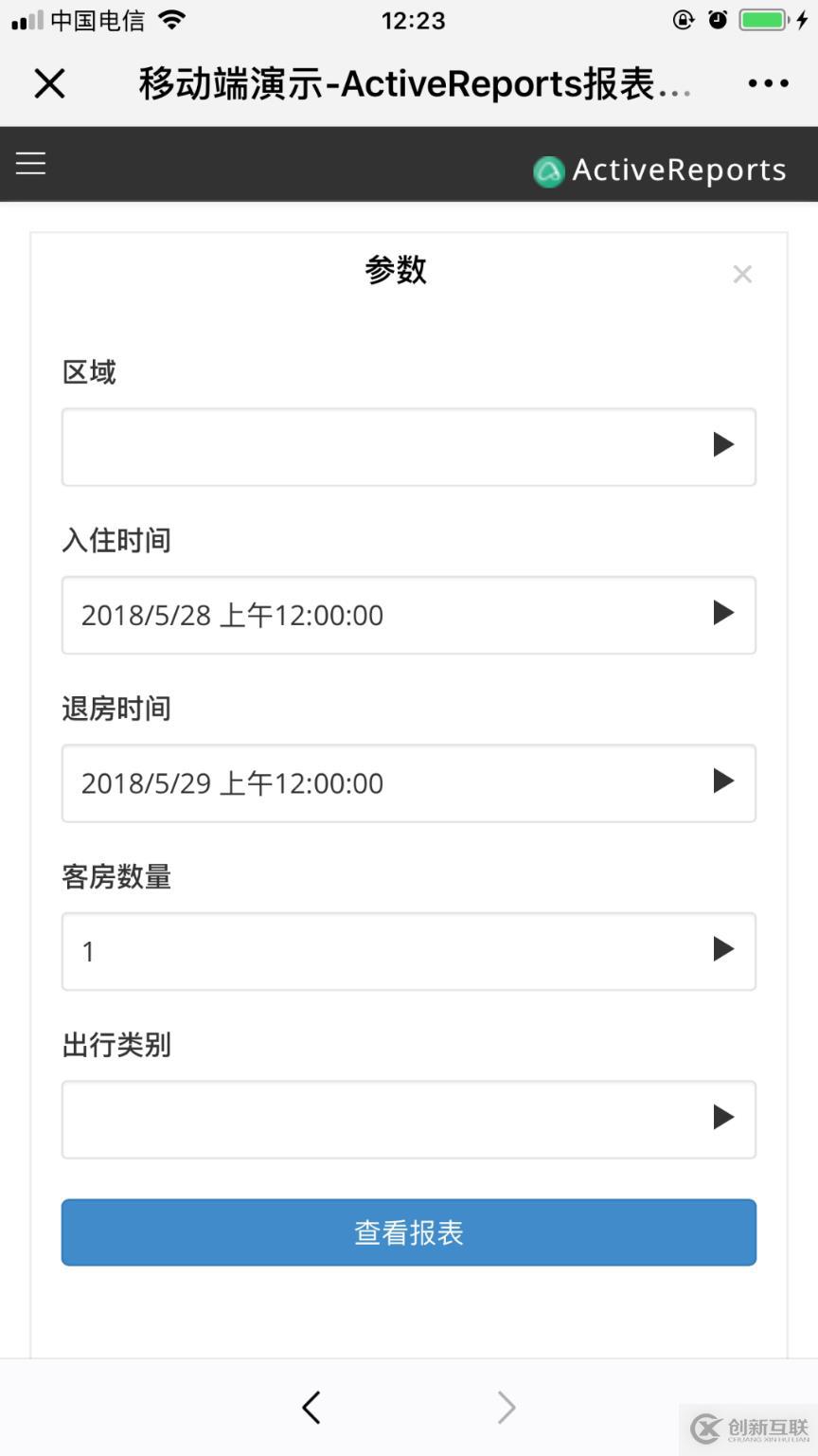Expand the 客房数量 selection dropdown
The image size is (818, 1456).
[x=723, y=949]
